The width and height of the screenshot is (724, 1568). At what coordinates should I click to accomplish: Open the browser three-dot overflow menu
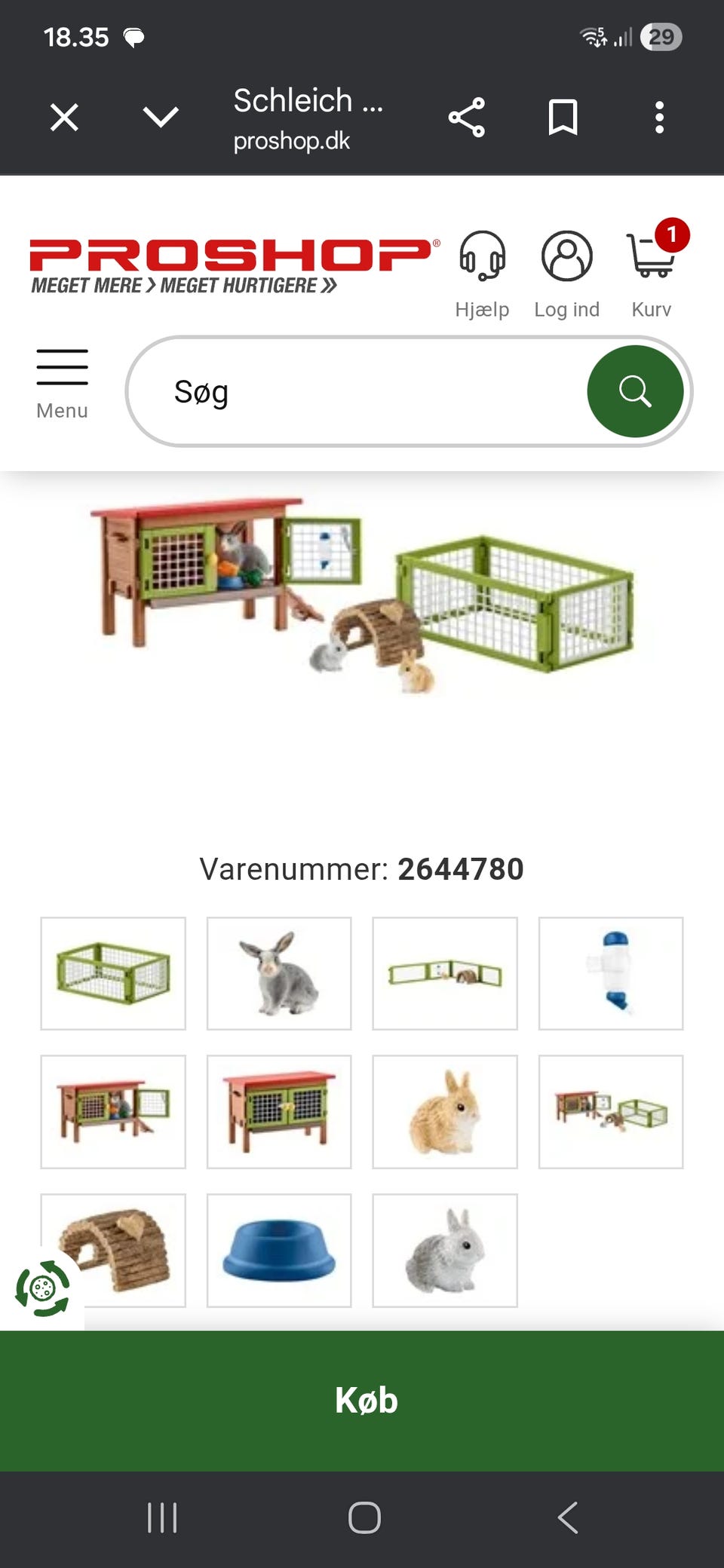[660, 117]
